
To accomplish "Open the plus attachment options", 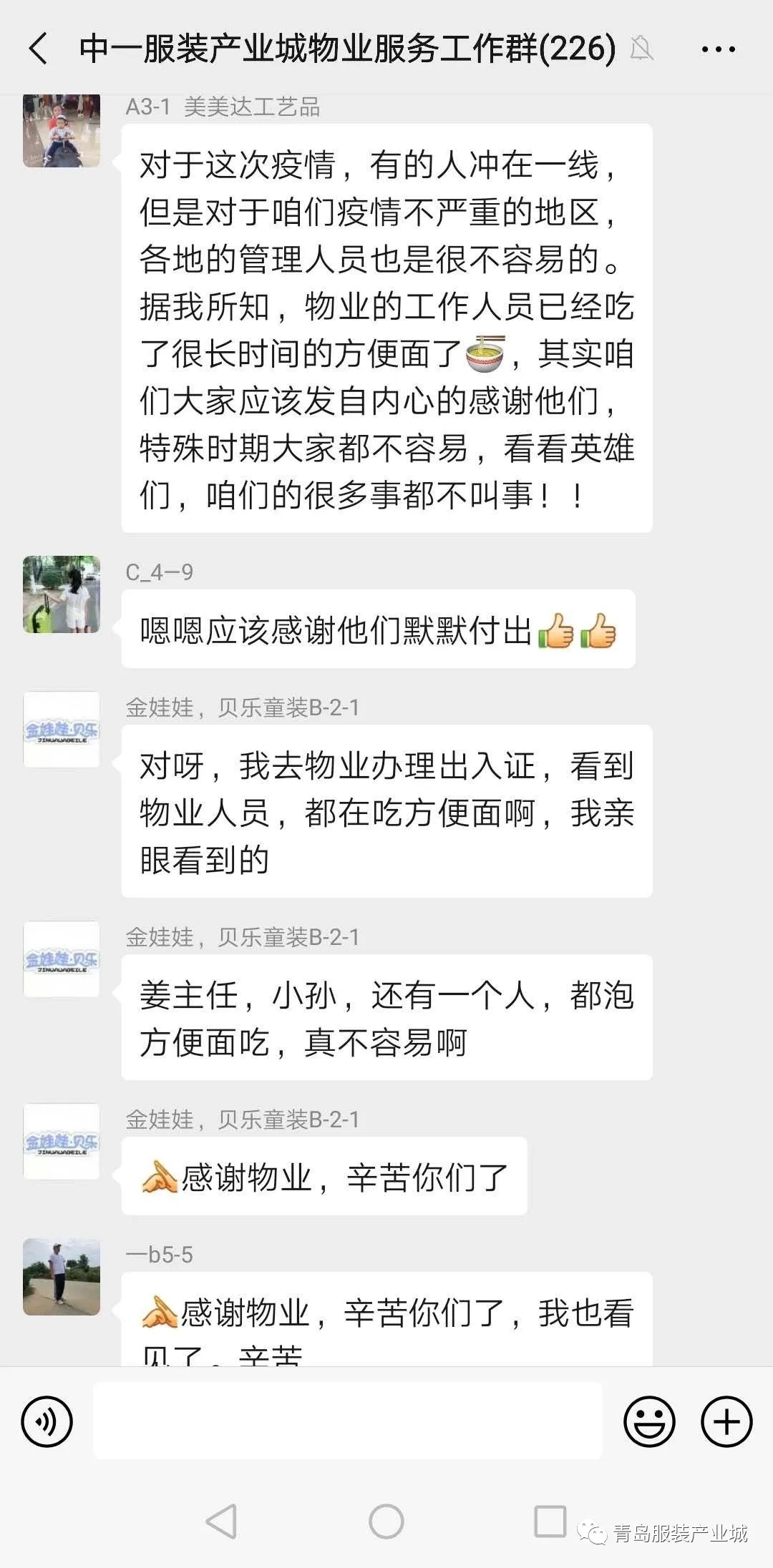I will click(x=726, y=1421).
